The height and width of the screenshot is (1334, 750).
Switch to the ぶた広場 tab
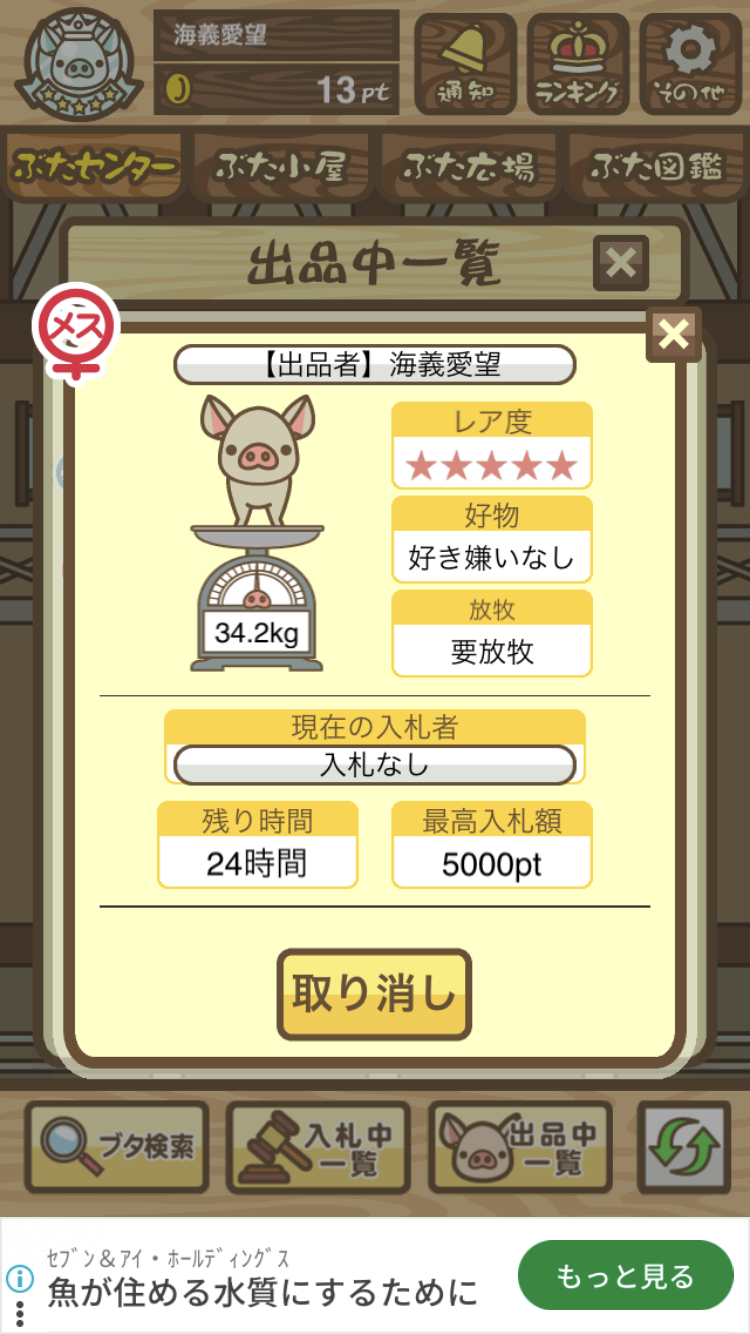click(468, 167)
